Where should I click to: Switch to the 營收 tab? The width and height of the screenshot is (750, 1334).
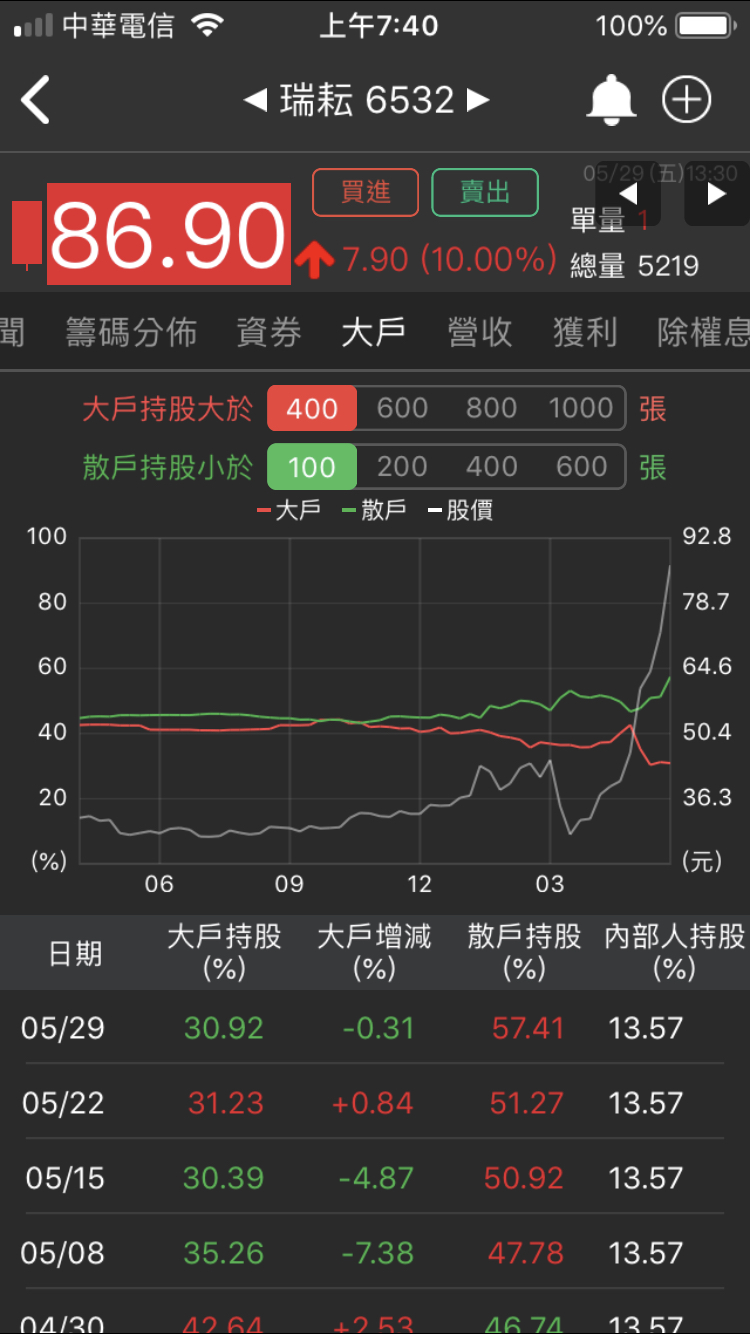[480, 332]
